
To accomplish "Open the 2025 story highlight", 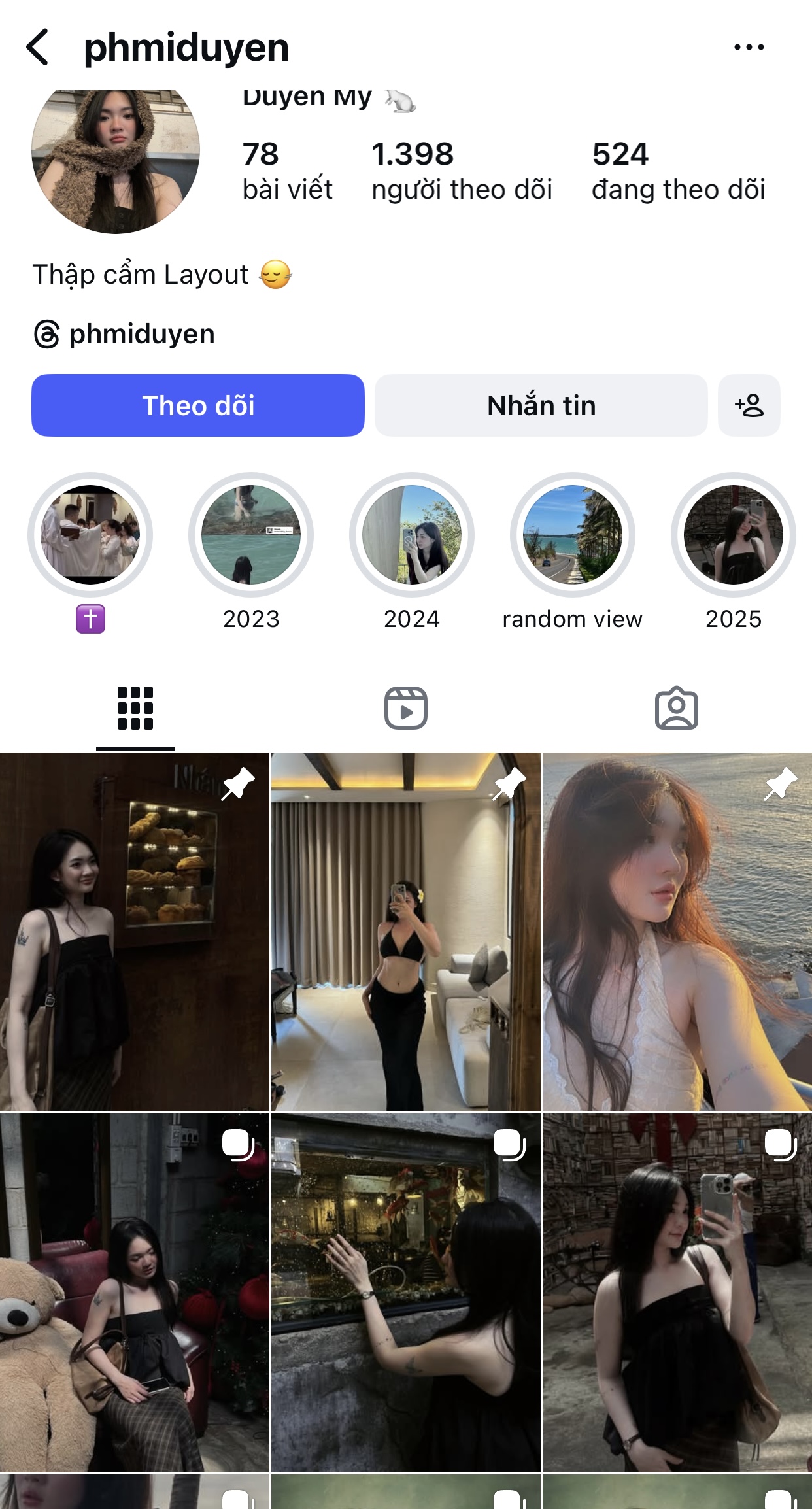I will [733, 535].
